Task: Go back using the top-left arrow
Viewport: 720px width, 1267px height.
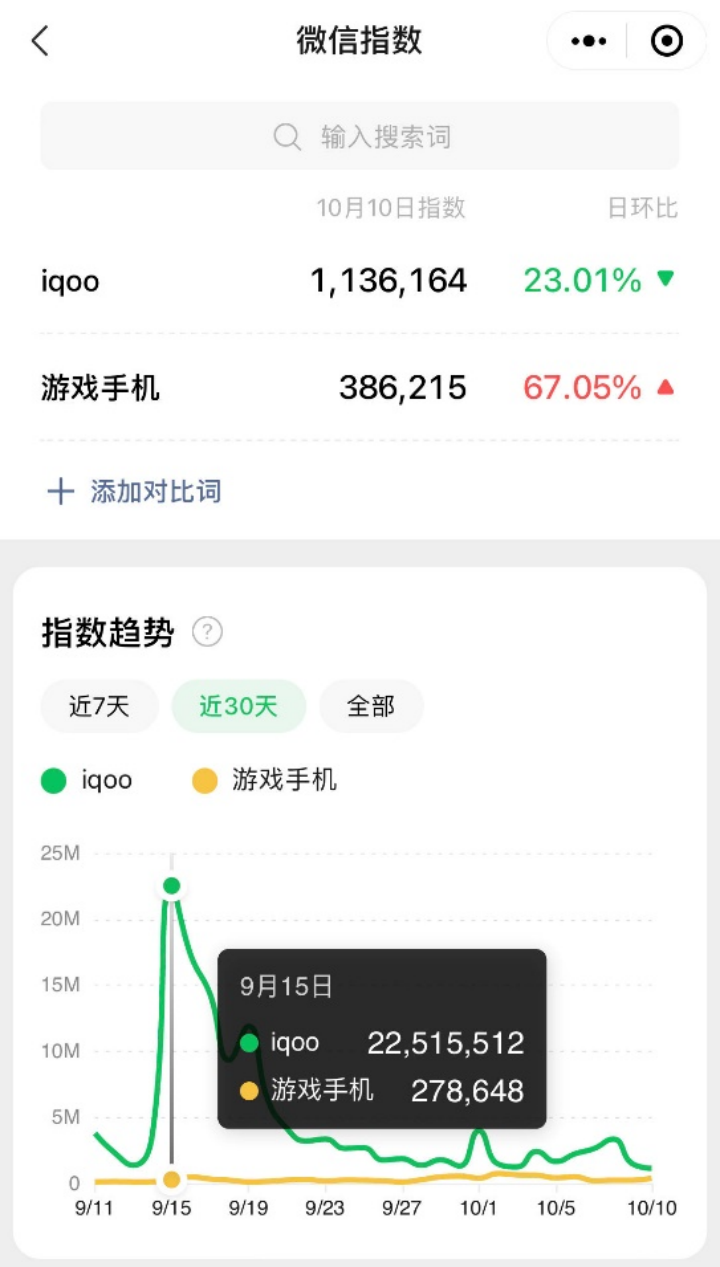Action: (x=40, y=41)
